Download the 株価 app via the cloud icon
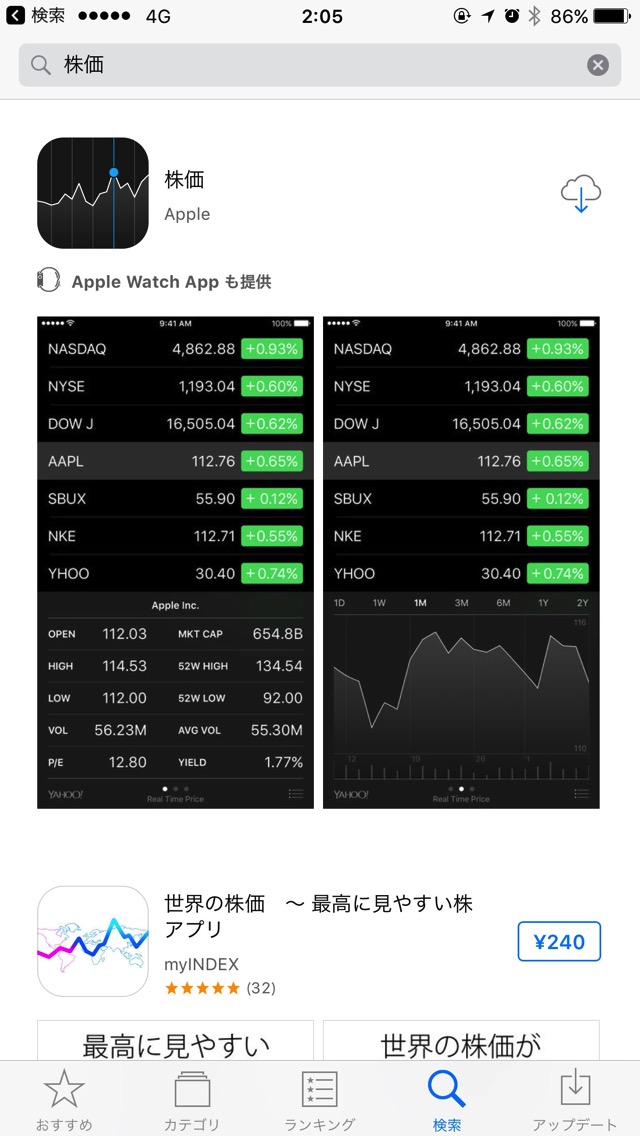This screenshot has width=640, height=1136. (581, 193)
